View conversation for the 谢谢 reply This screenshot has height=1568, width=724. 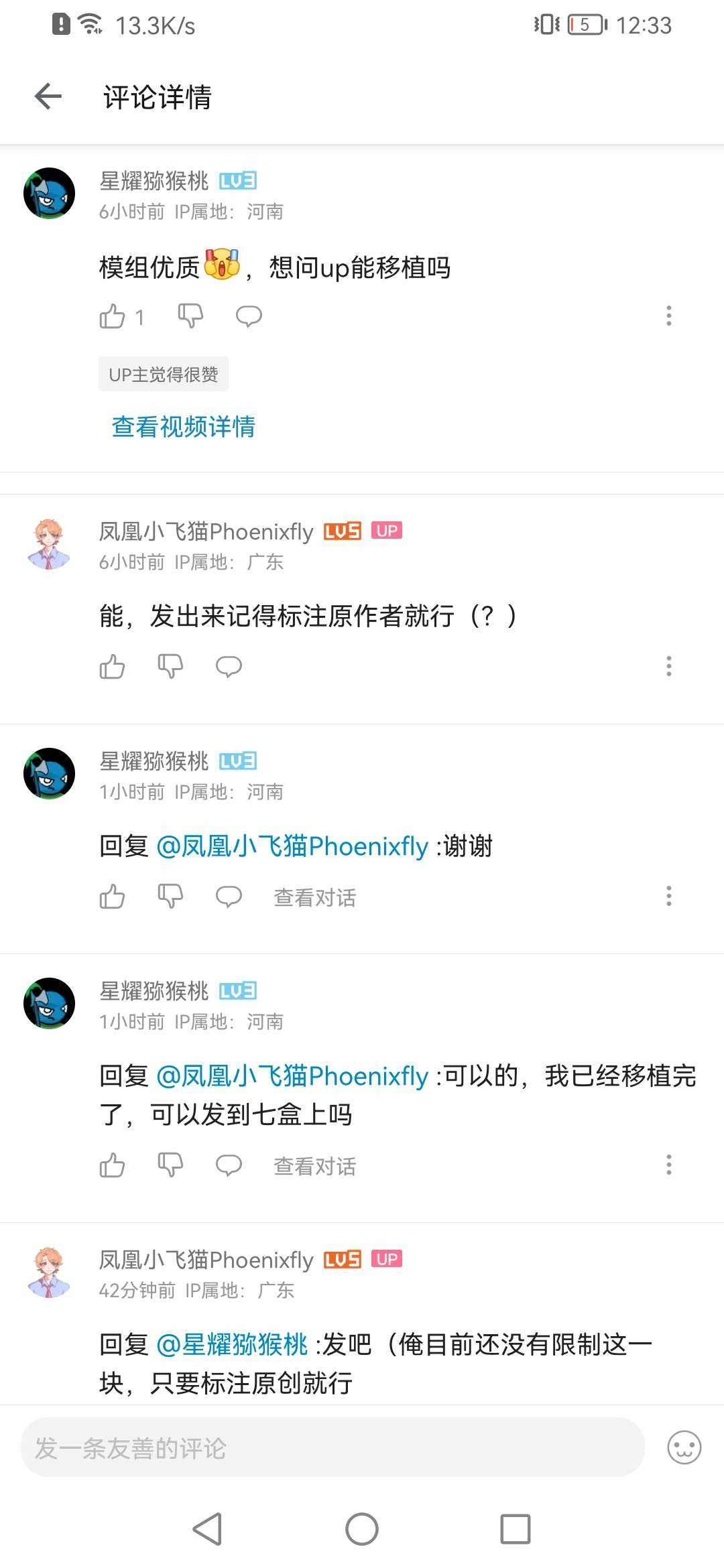tap(314, 897)
